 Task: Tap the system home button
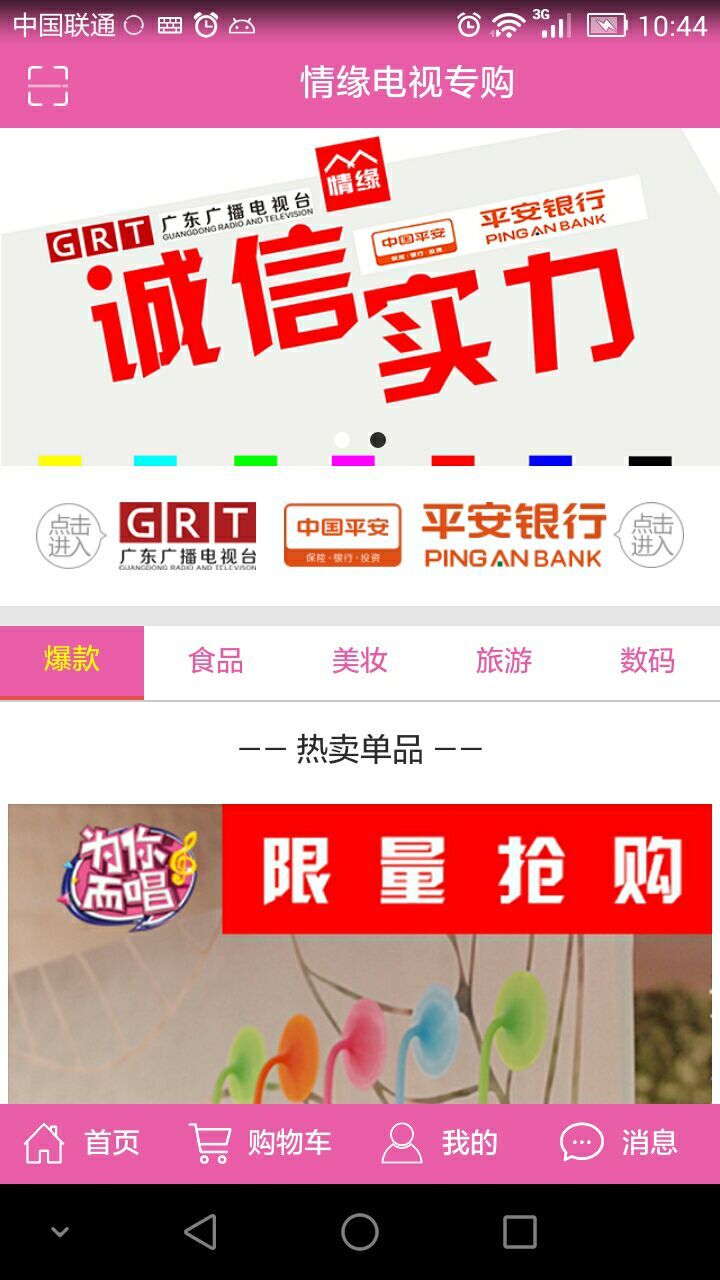point(360,1232)
